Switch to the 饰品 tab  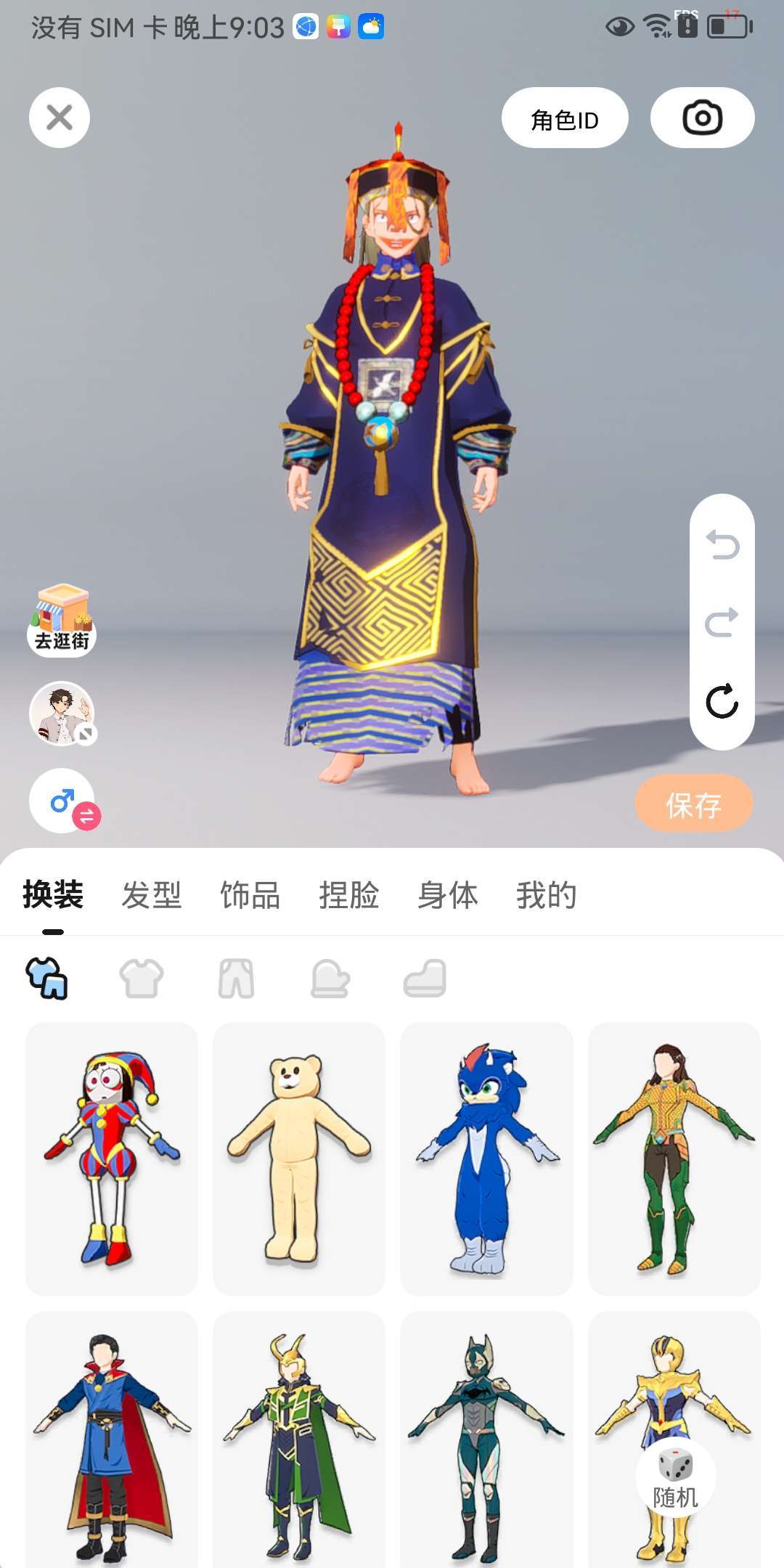[250, 894]
